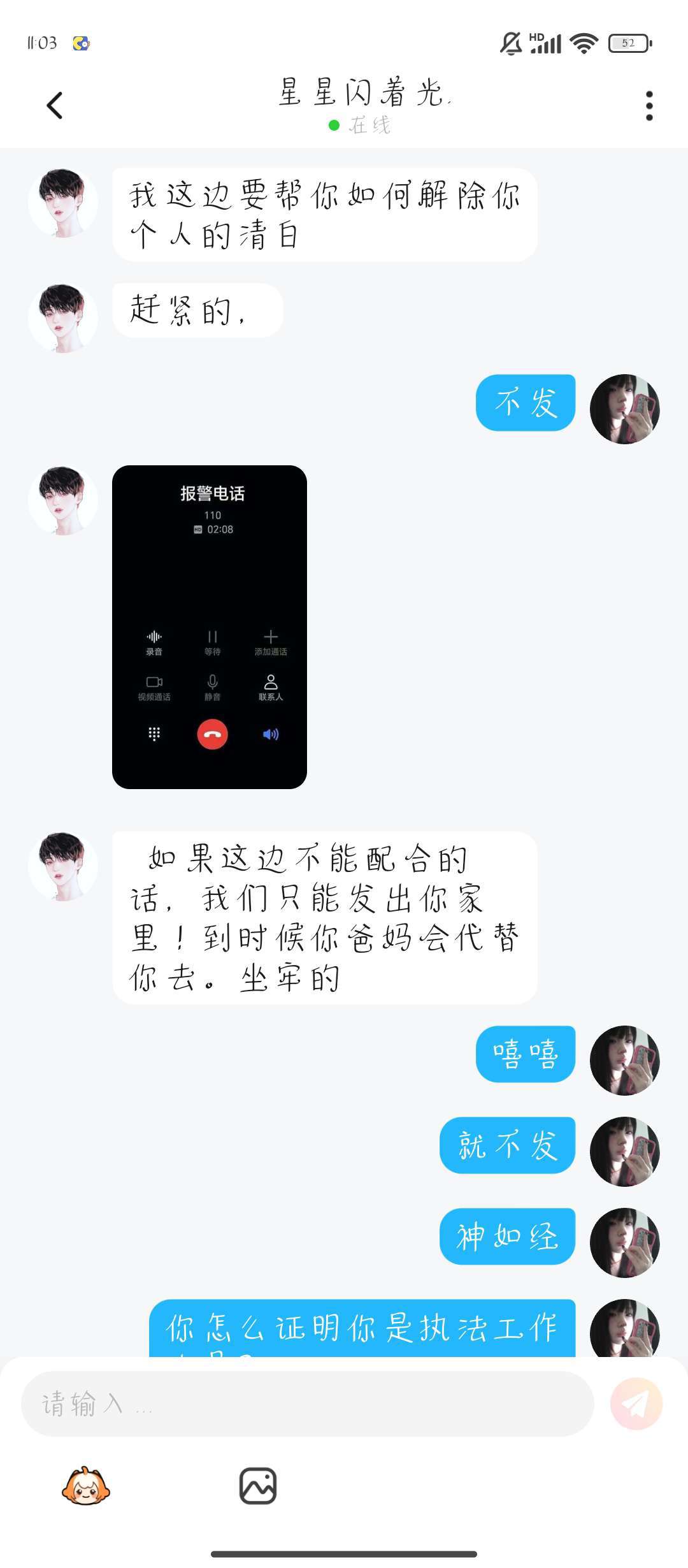This screenshot has width=688, height=1568.
Task: Open the 报警电话 call screenshot image
Action: (x=210, y=627)
